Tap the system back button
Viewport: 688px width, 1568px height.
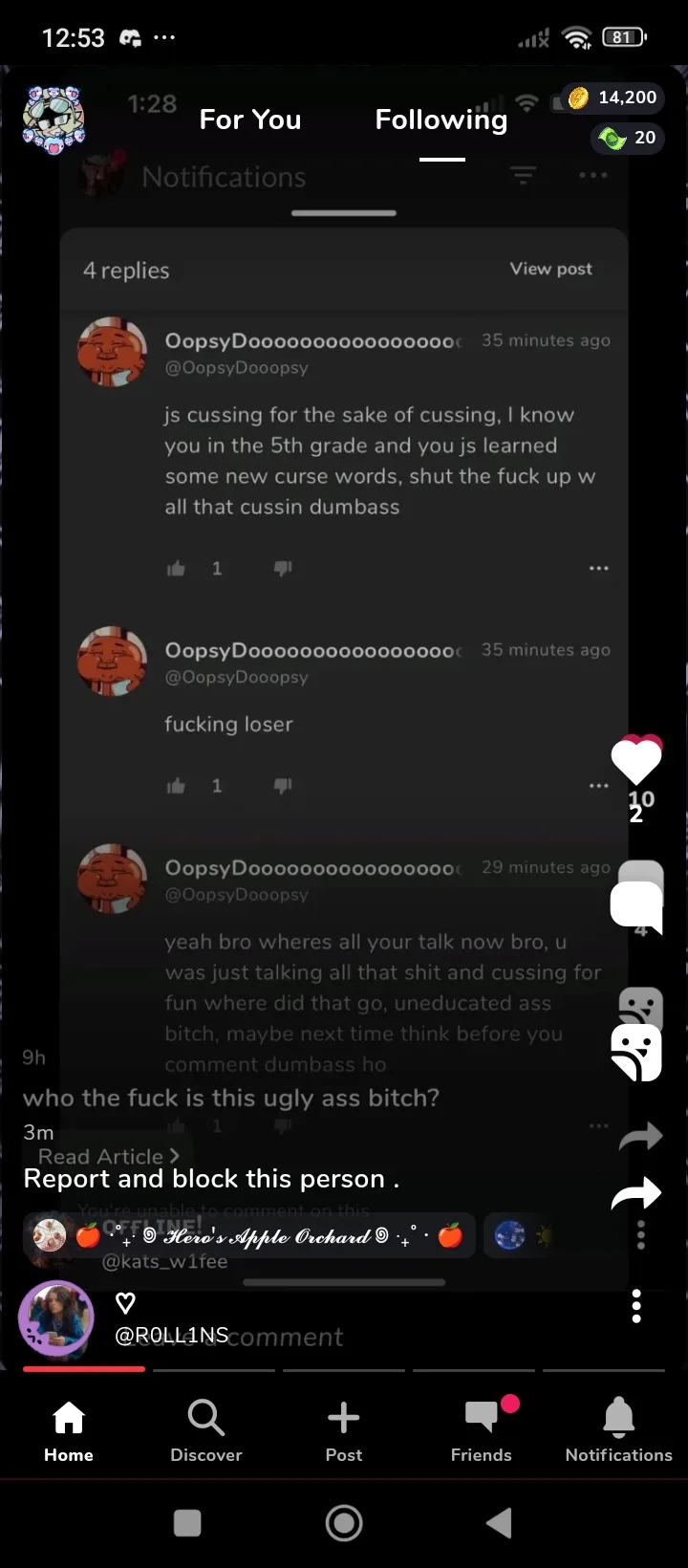tap(500, 1523)
